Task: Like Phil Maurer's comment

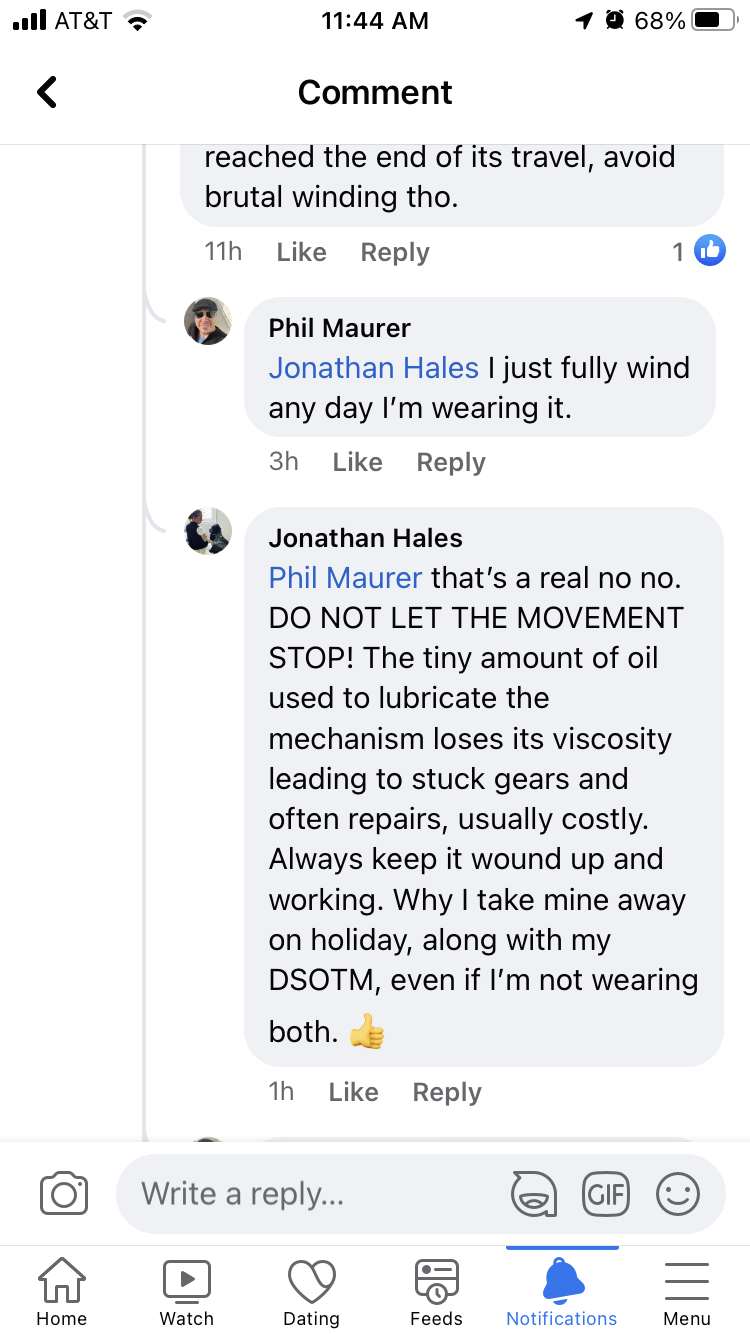Action: click(x=357, y=462)
